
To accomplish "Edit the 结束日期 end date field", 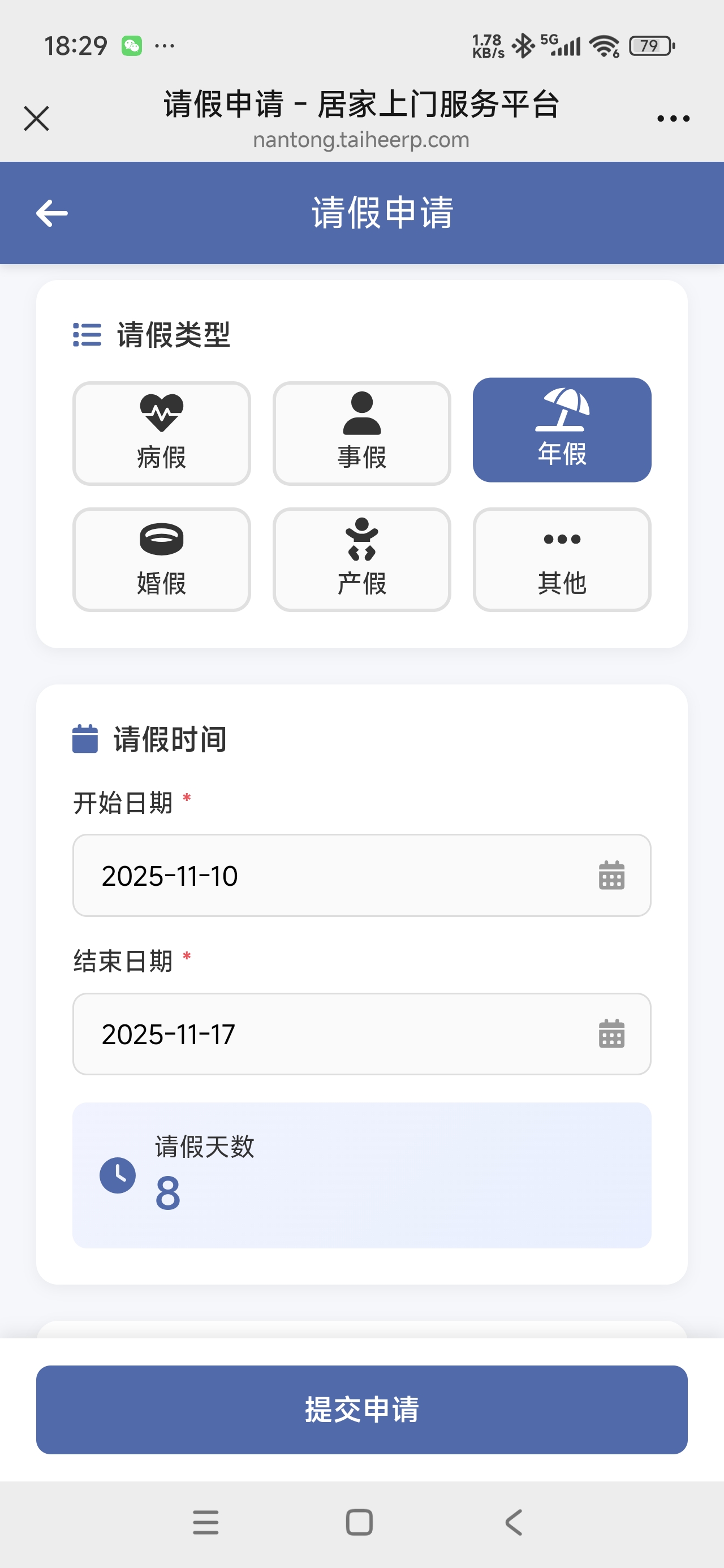I will [361, 1033].
